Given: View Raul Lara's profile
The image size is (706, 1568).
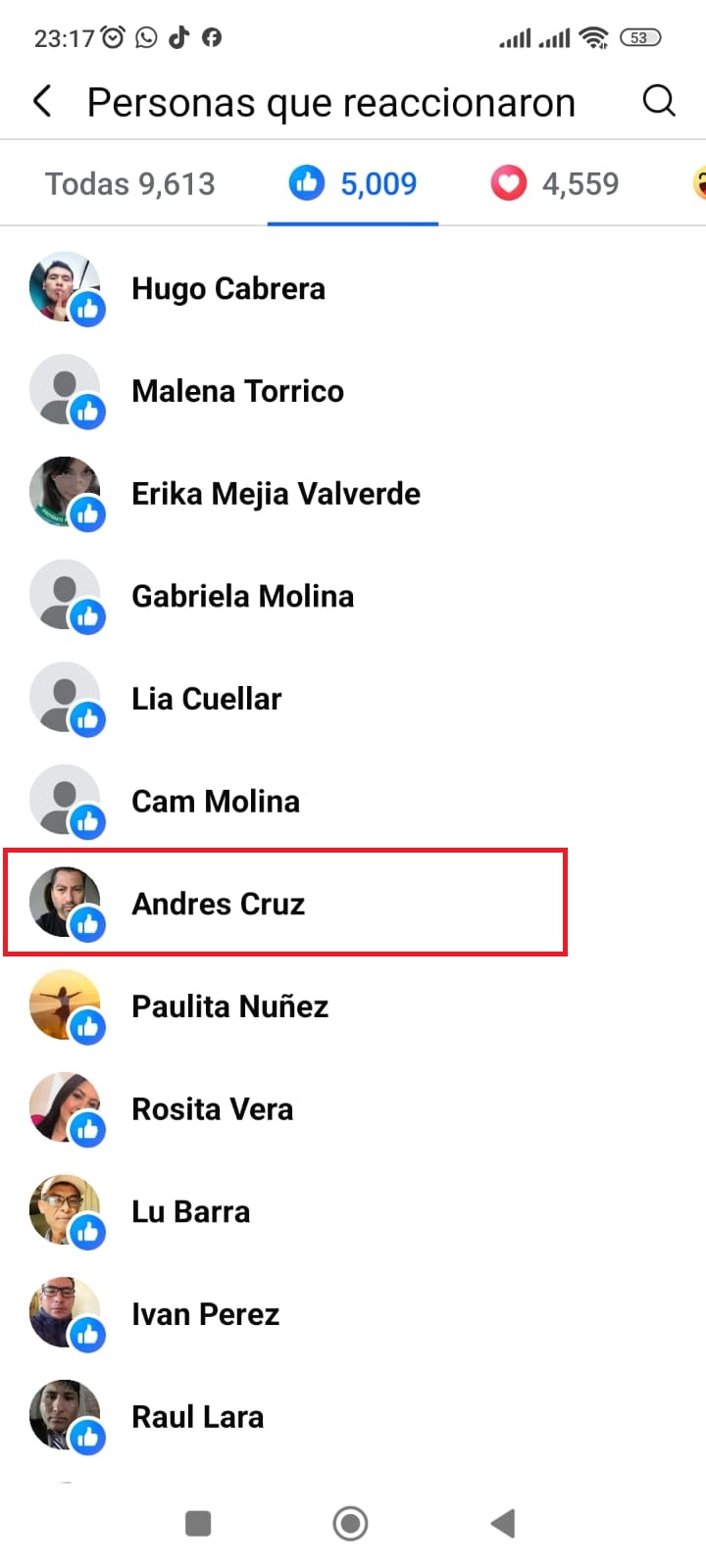Looking at the screenshot, I should tap(197, 1417).
